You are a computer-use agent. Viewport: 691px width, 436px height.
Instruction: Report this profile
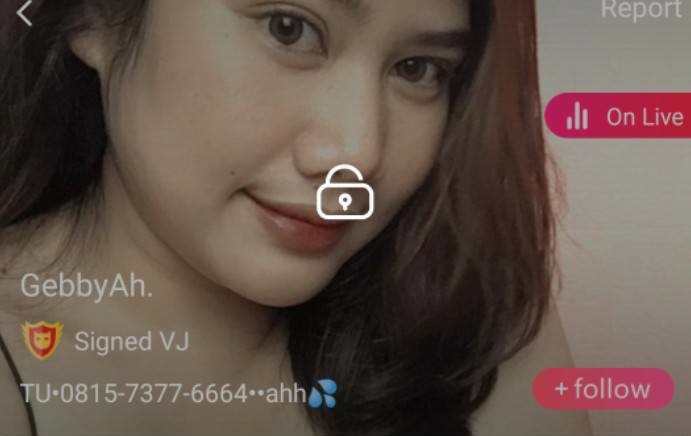coord(640,10)
